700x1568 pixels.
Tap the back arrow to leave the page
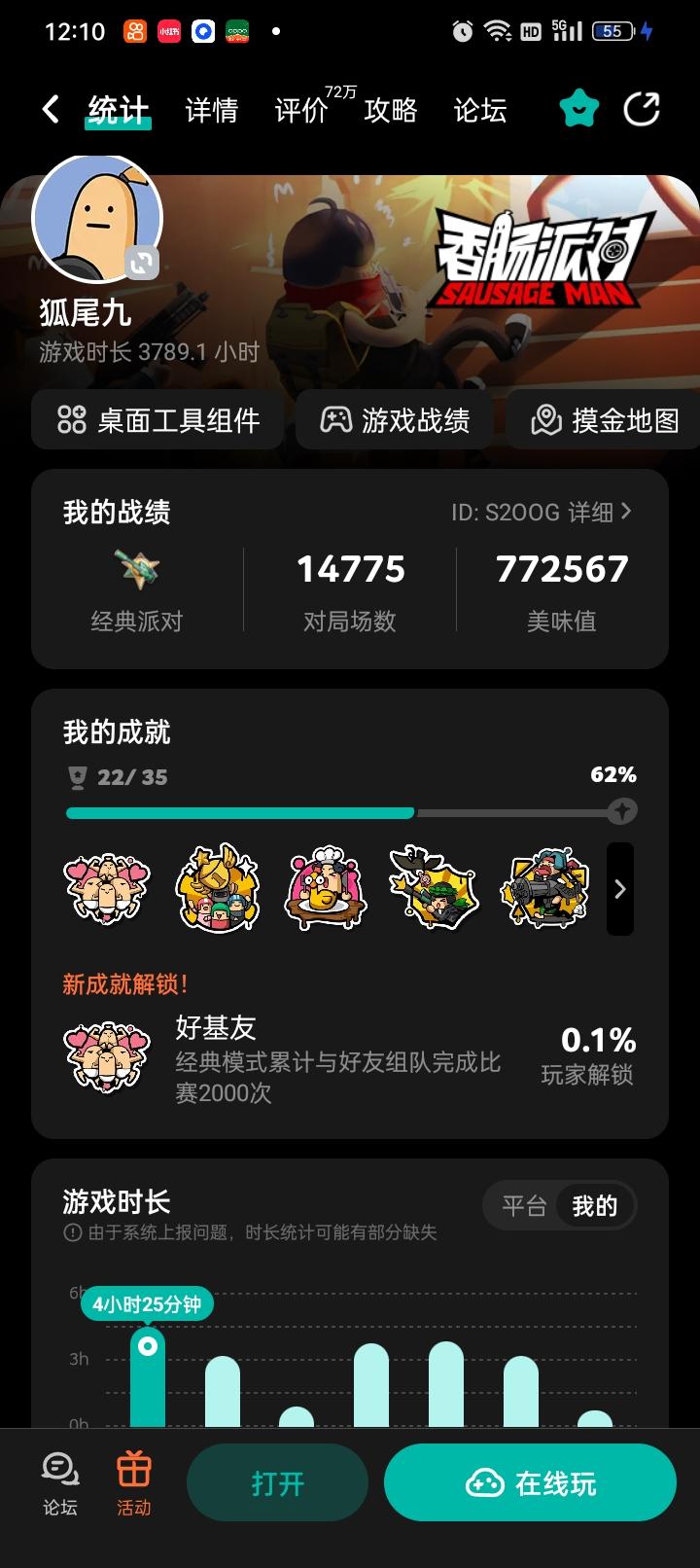(50, 109)
